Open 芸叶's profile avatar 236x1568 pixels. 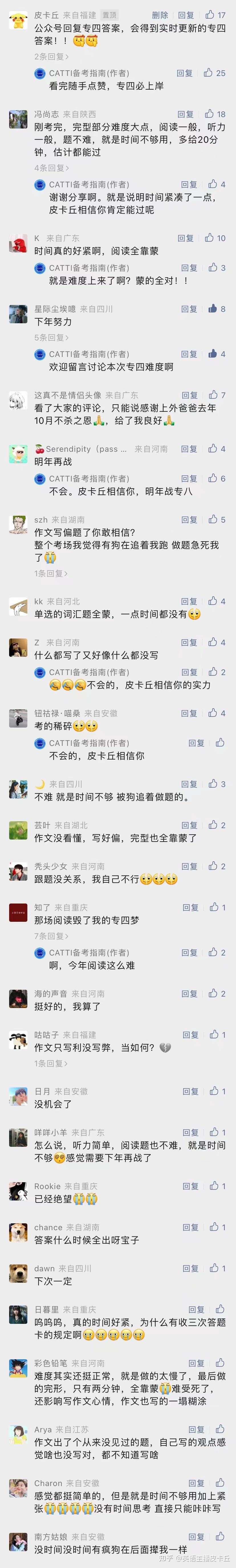18,830
